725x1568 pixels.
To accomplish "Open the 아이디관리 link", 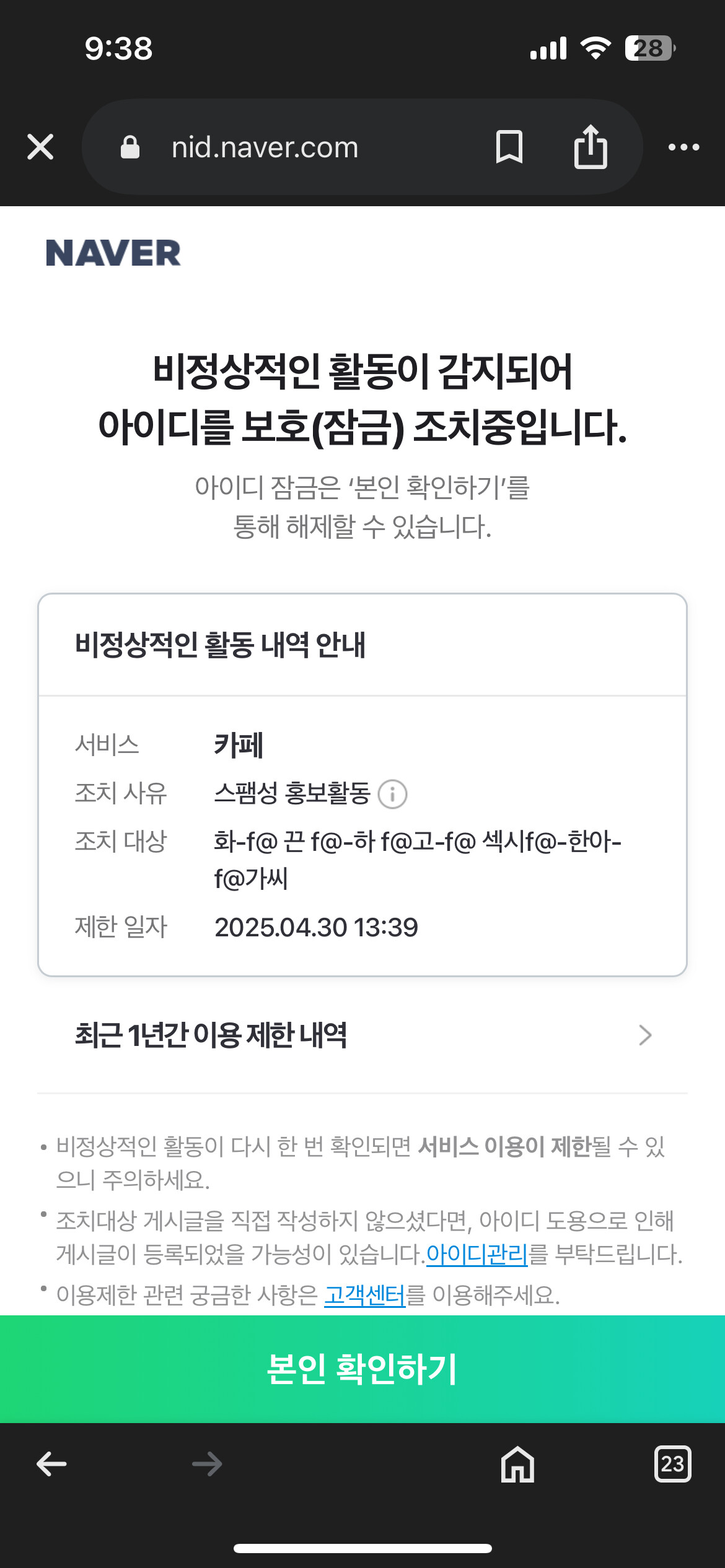I will tap(477, 1254).
